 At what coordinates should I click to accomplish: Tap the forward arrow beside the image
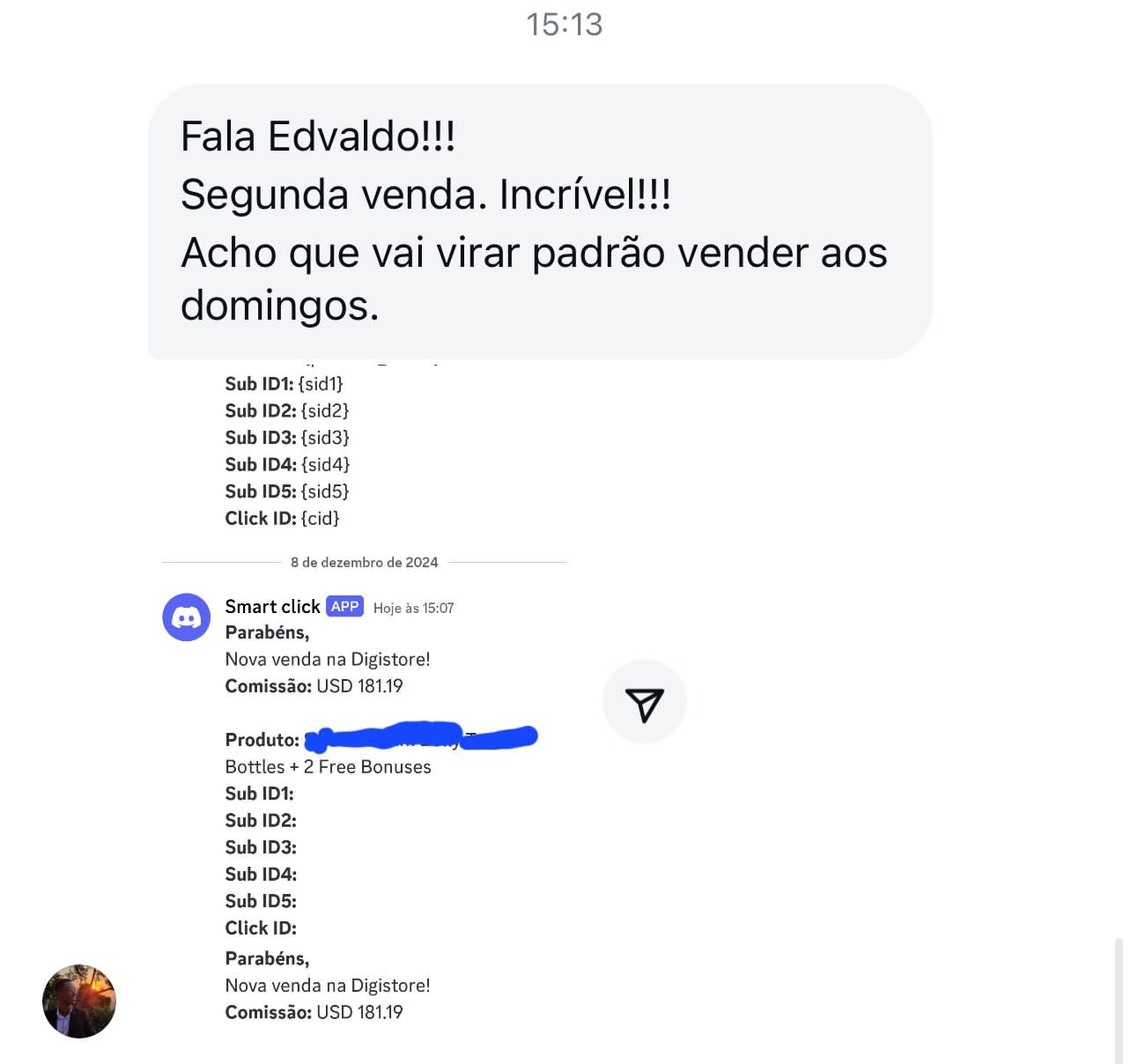click(644, 702)
